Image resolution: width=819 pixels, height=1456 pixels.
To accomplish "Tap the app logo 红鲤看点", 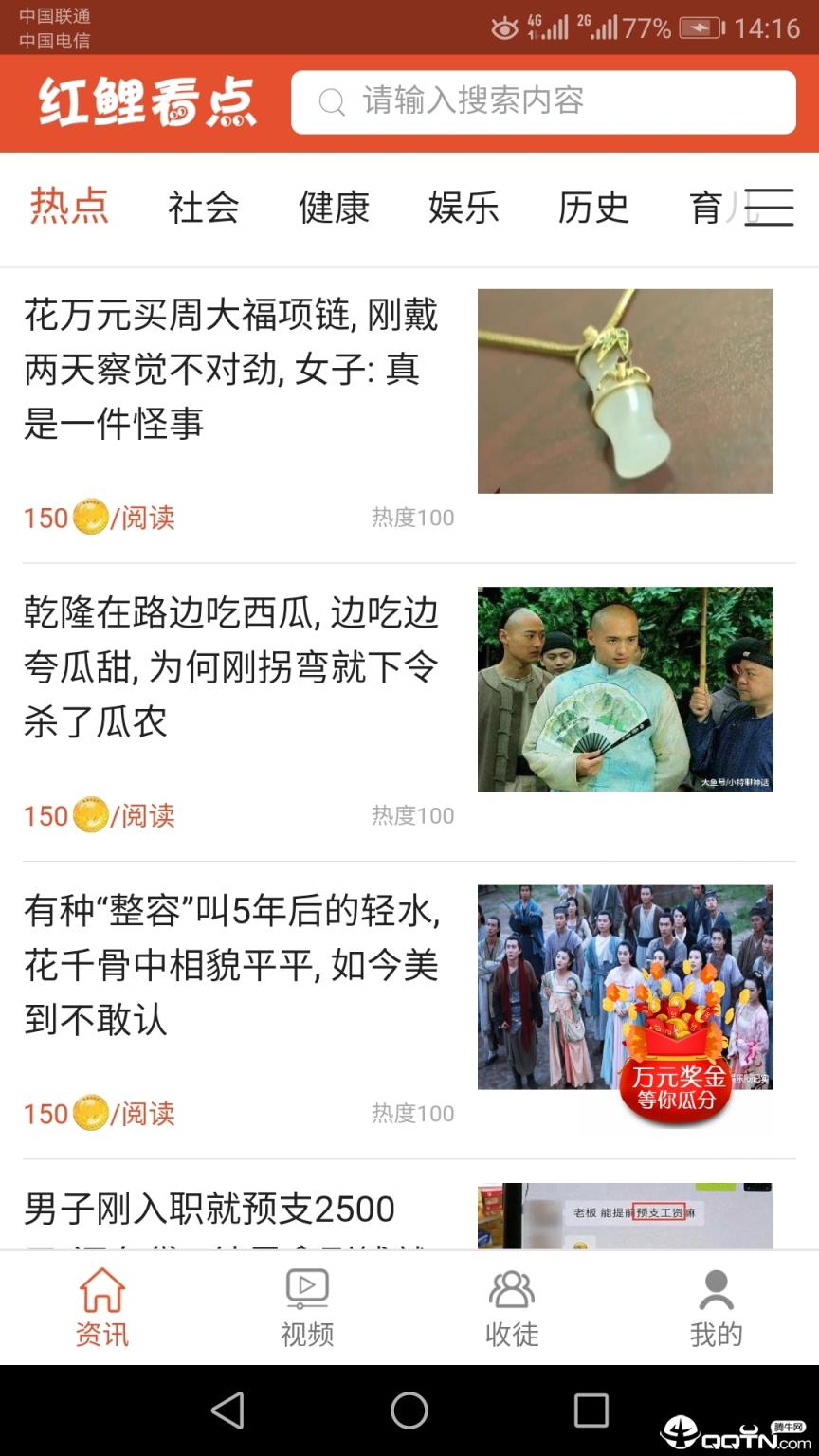I will point(149,101).
